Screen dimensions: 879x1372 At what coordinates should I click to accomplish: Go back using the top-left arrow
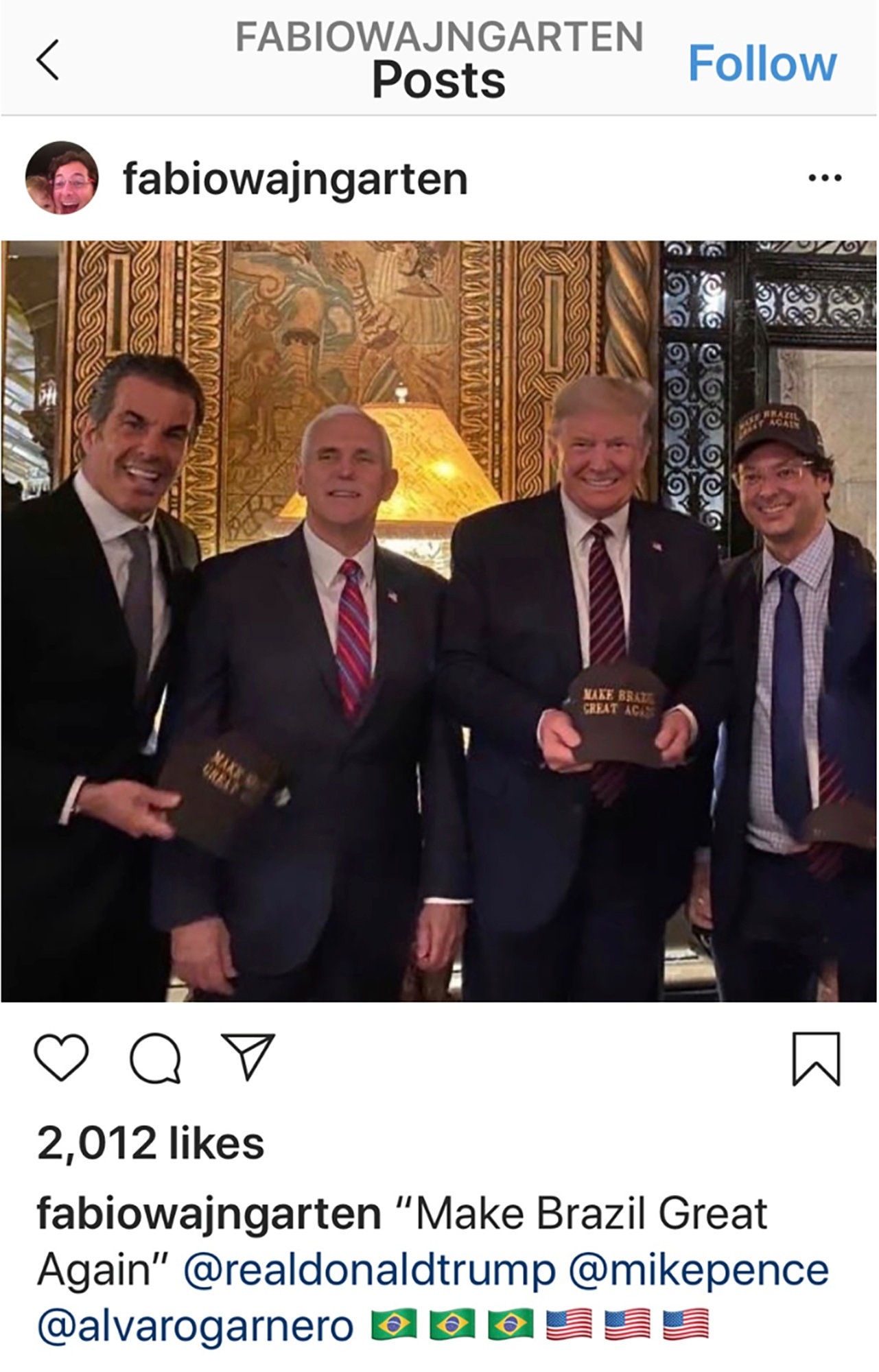[x=48, y=60]
